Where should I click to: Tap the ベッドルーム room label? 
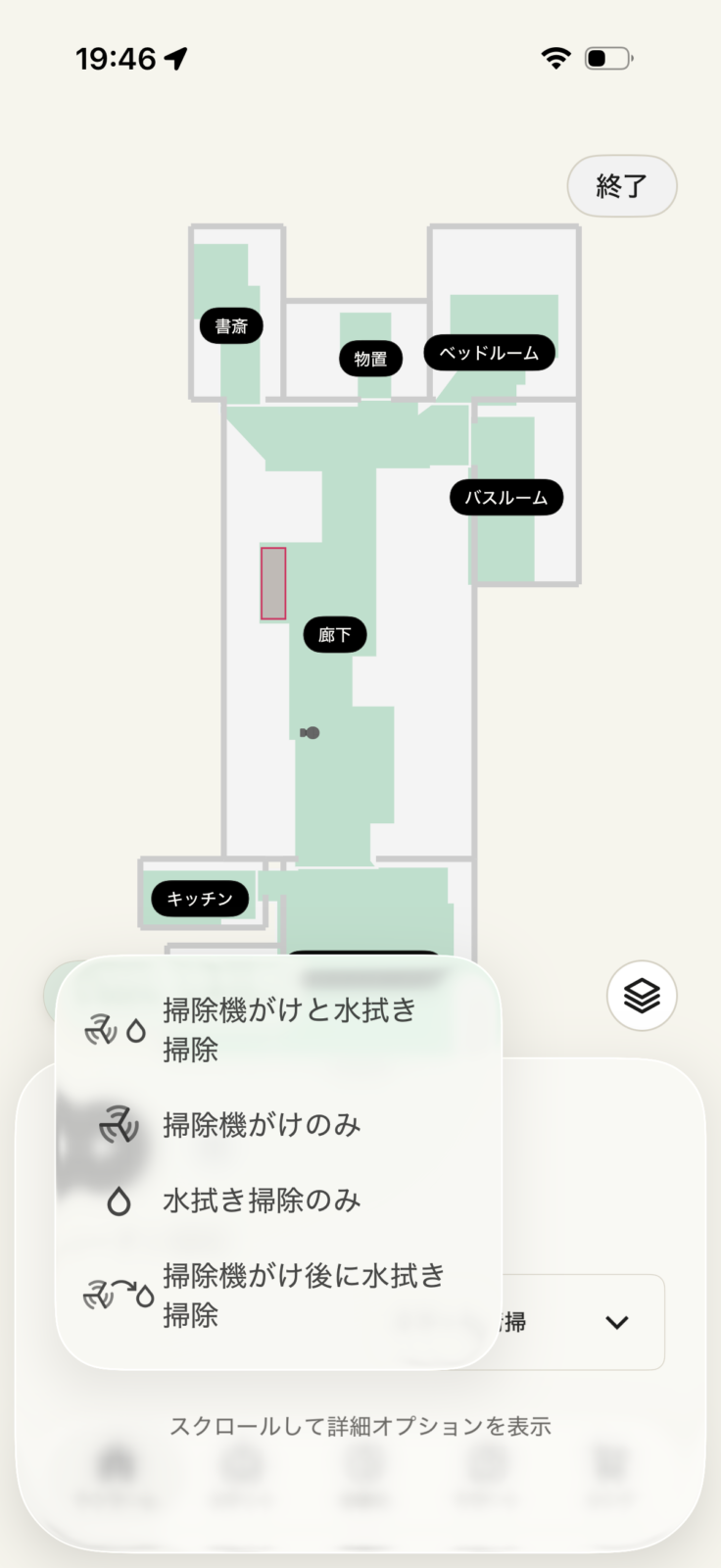(x=489, y=353)
